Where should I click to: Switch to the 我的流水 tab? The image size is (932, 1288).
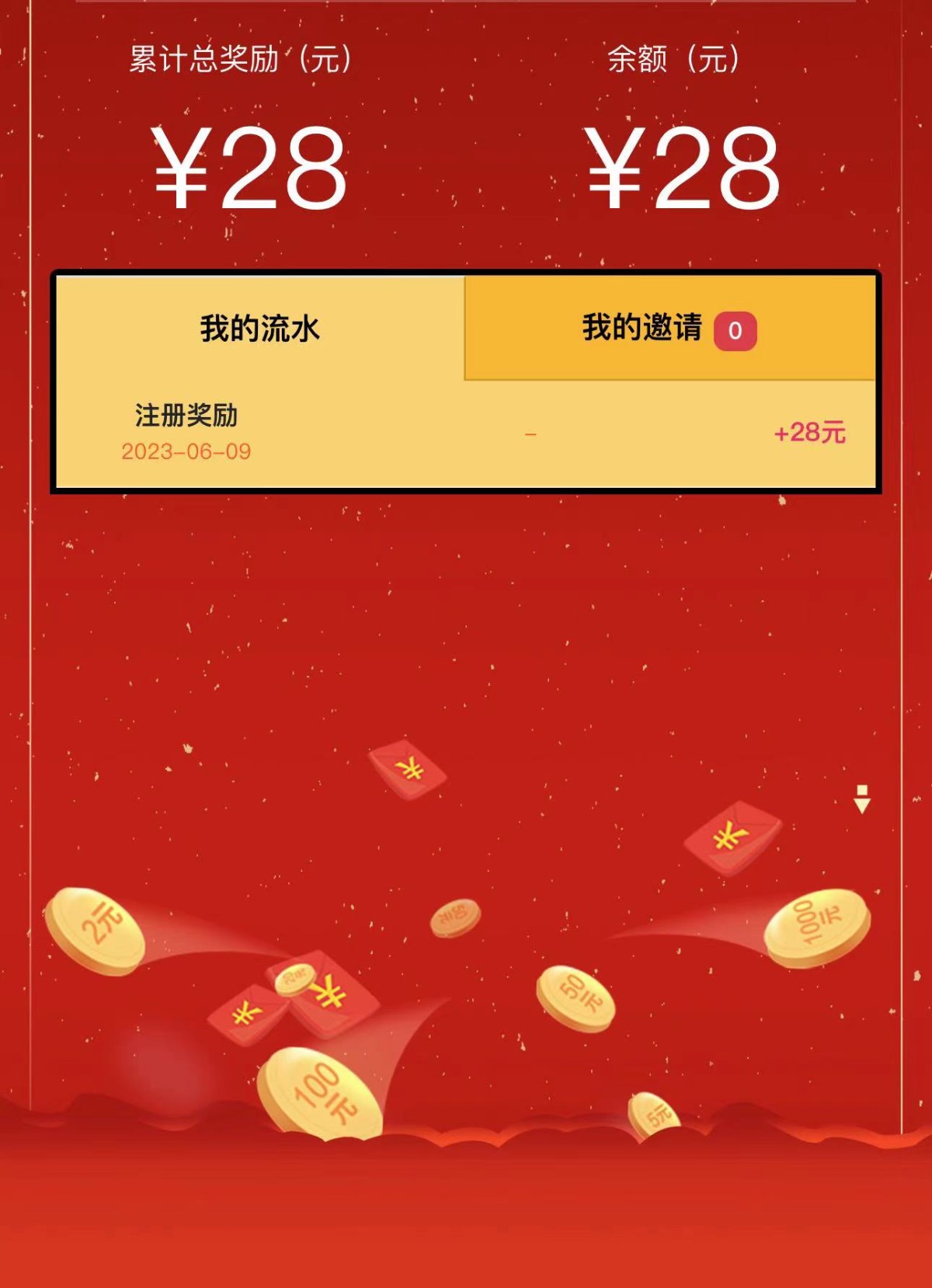260,329
